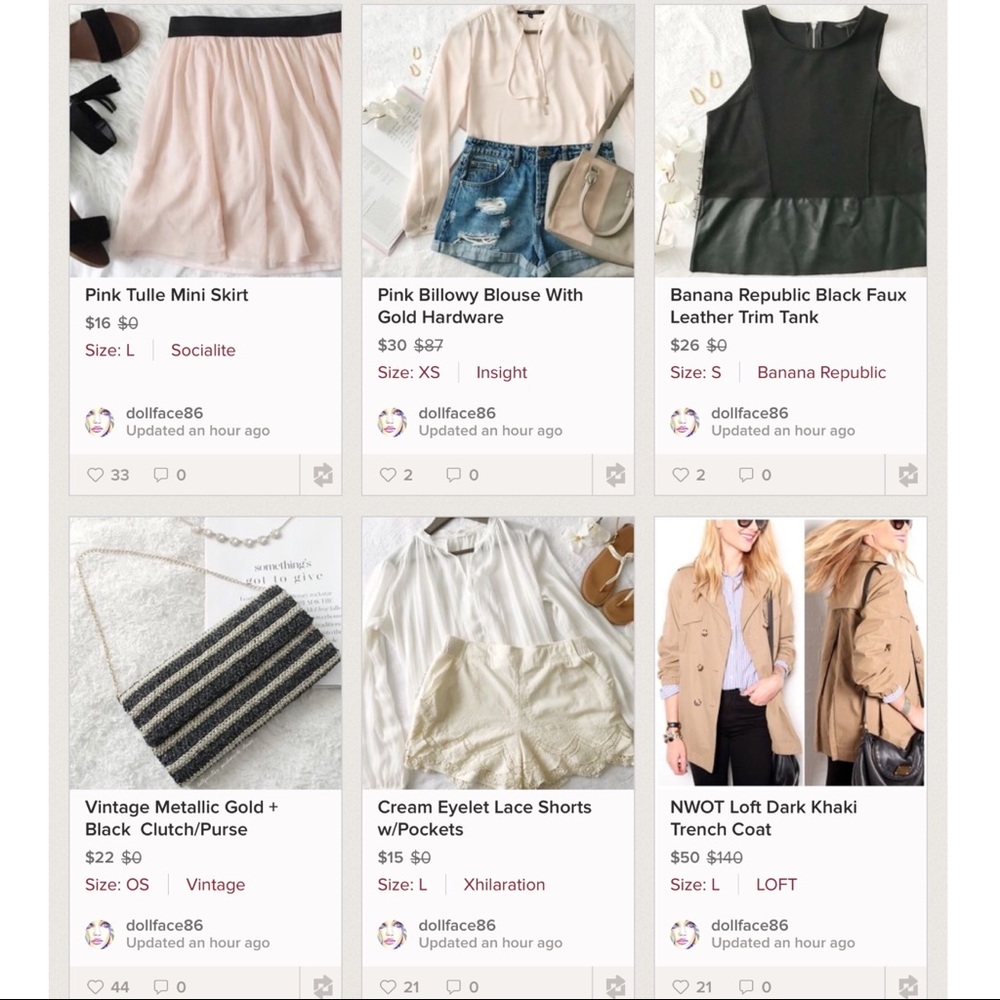This screenshot has width=1000, height=1000.
Task: Open the Banana Republic brand link
Action: click(821, 372)
